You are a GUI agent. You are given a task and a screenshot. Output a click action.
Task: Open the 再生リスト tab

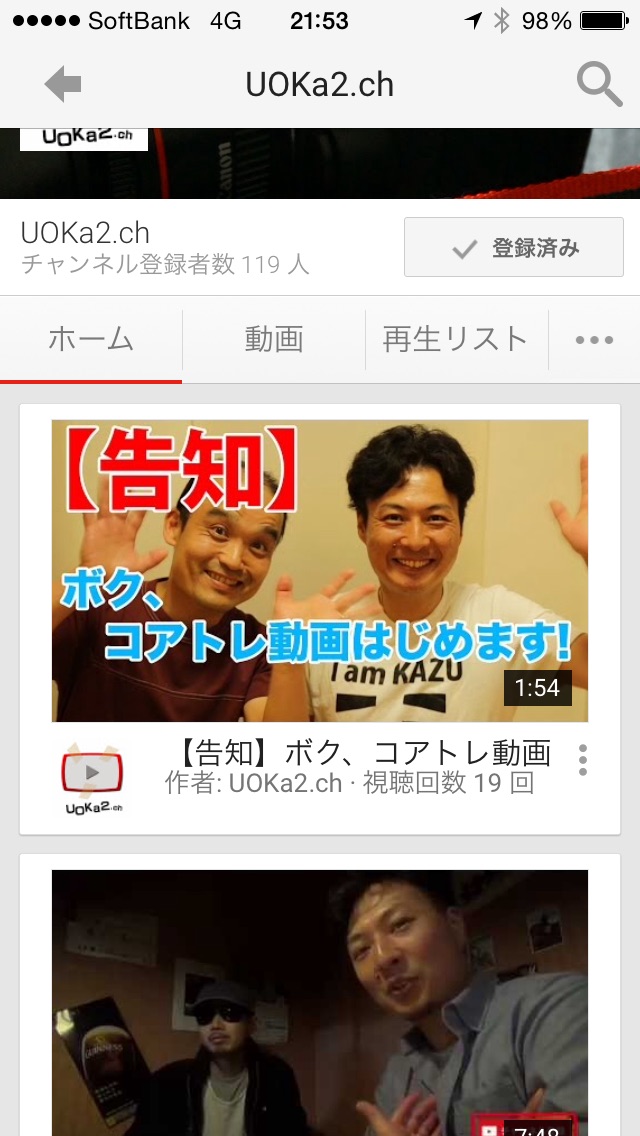(456, 340)
